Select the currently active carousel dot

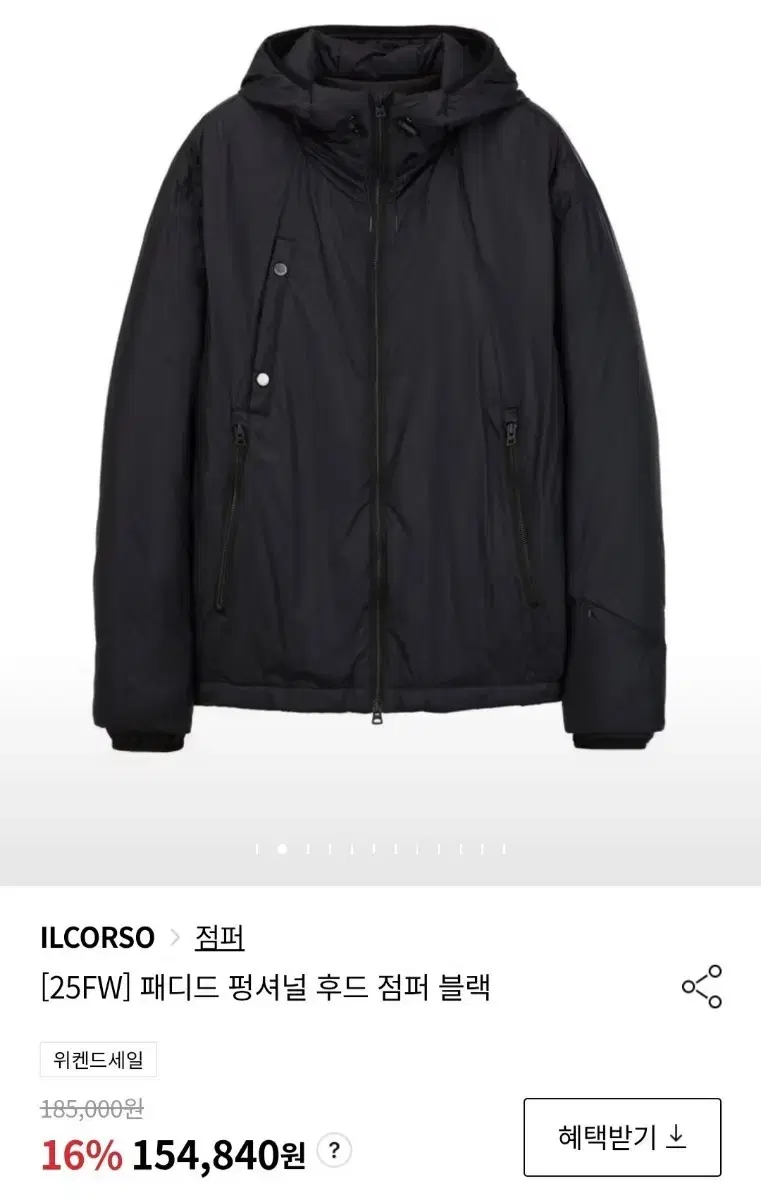pyautogui.click(x=283, y=850)
